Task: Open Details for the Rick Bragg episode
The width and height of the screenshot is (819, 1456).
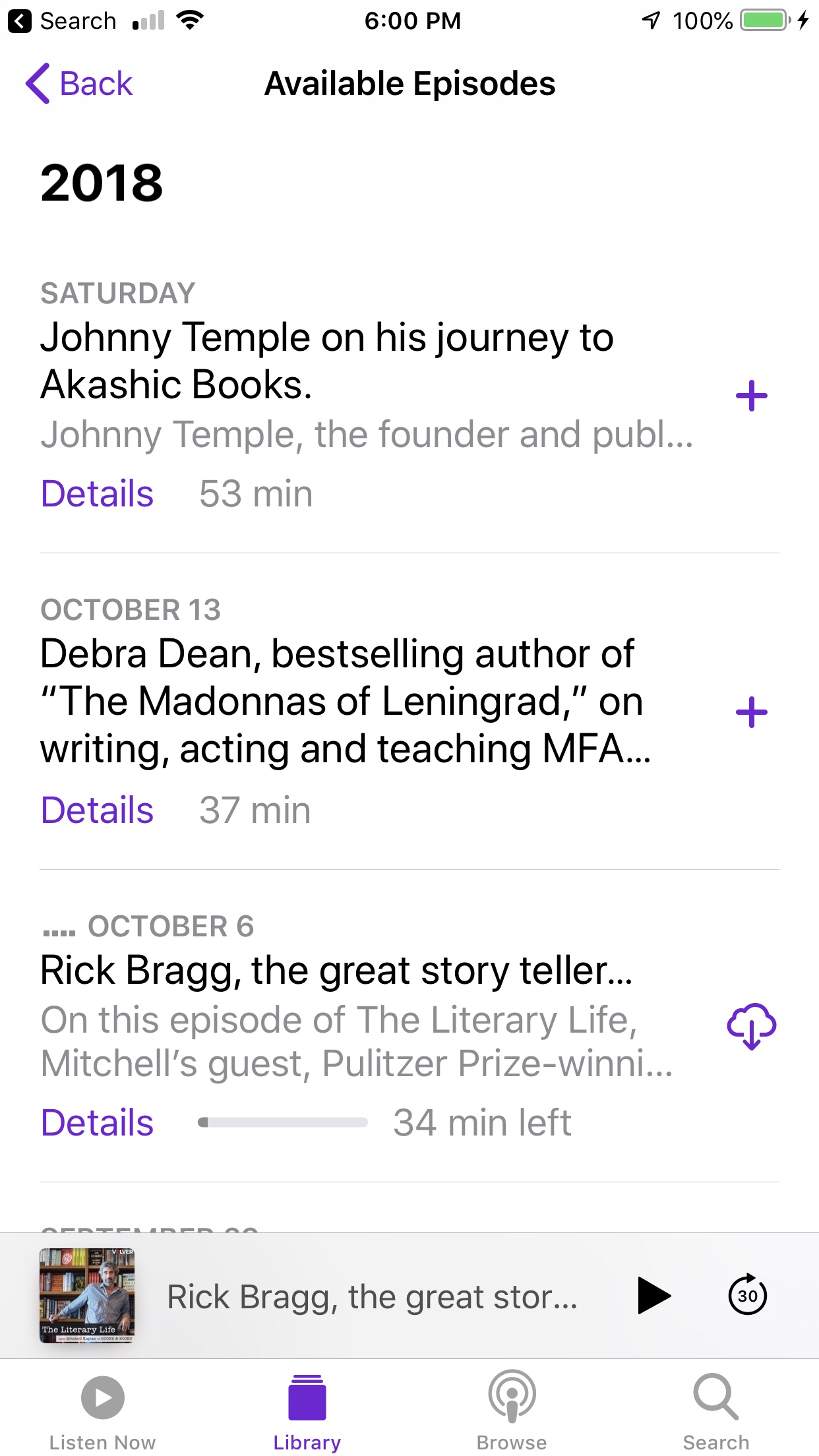Action: click(x=97, y=1123)
